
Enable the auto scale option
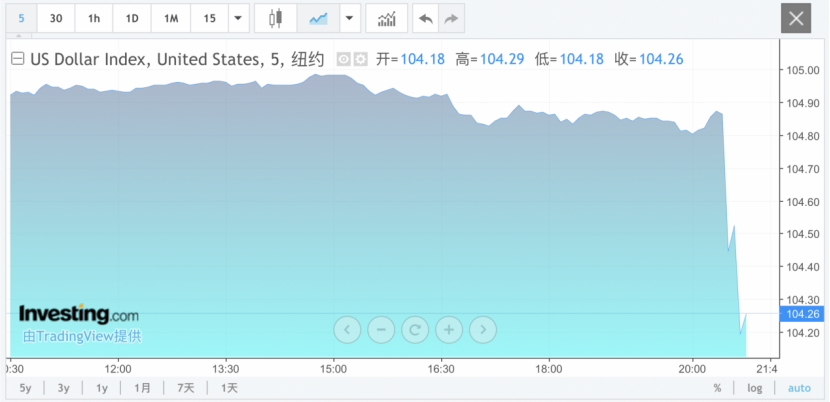pyautogui.click(x=799, y=388)
